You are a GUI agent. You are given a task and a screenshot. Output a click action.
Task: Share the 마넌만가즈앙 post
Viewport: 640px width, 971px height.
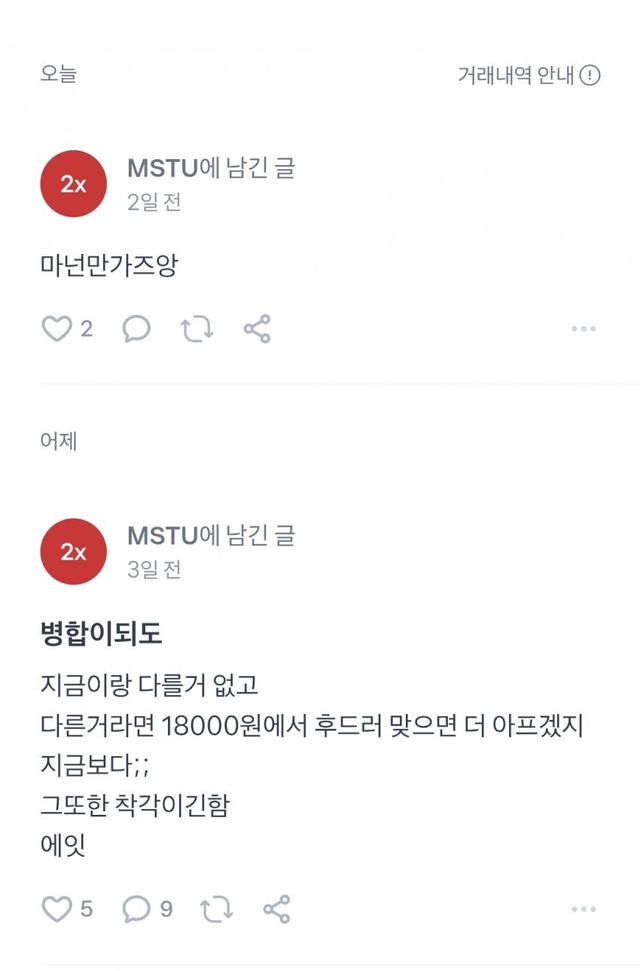[257, 329]
